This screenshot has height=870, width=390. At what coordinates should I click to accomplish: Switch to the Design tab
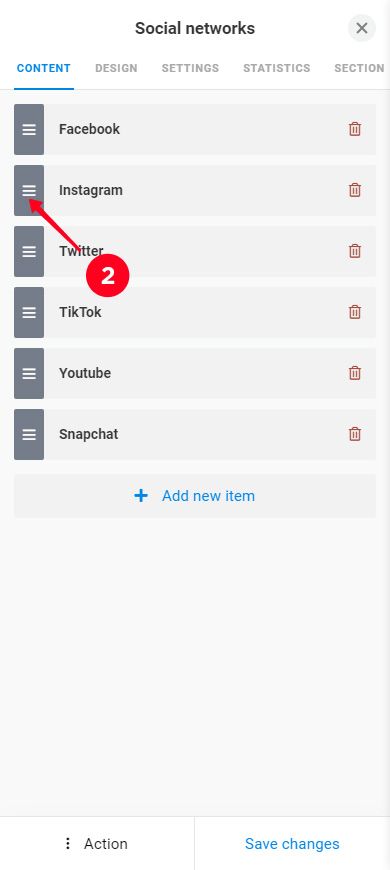point(116,68)
